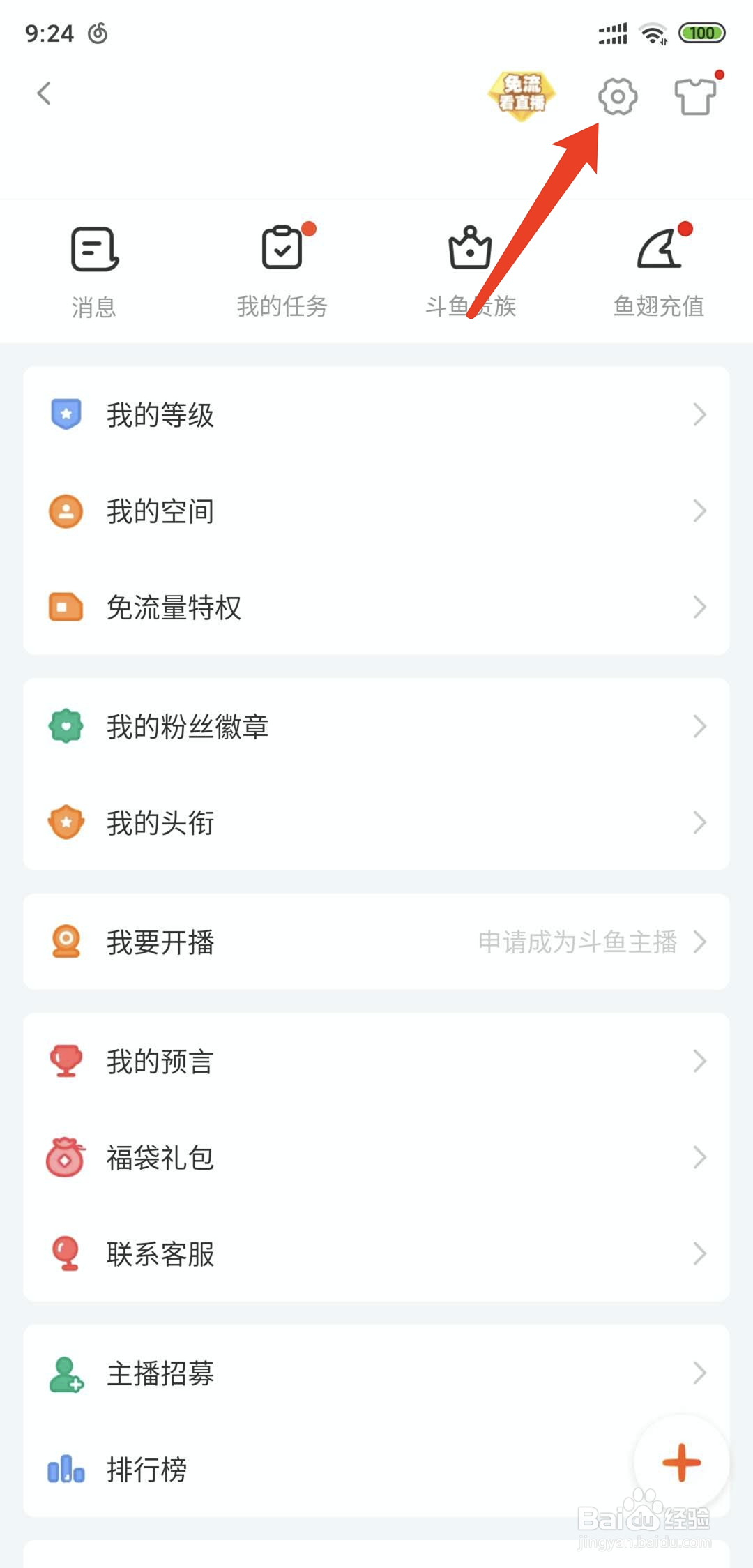Open 主播招募 row
This screenshot has width=753, height=1568.
[x=376, y=1373]
